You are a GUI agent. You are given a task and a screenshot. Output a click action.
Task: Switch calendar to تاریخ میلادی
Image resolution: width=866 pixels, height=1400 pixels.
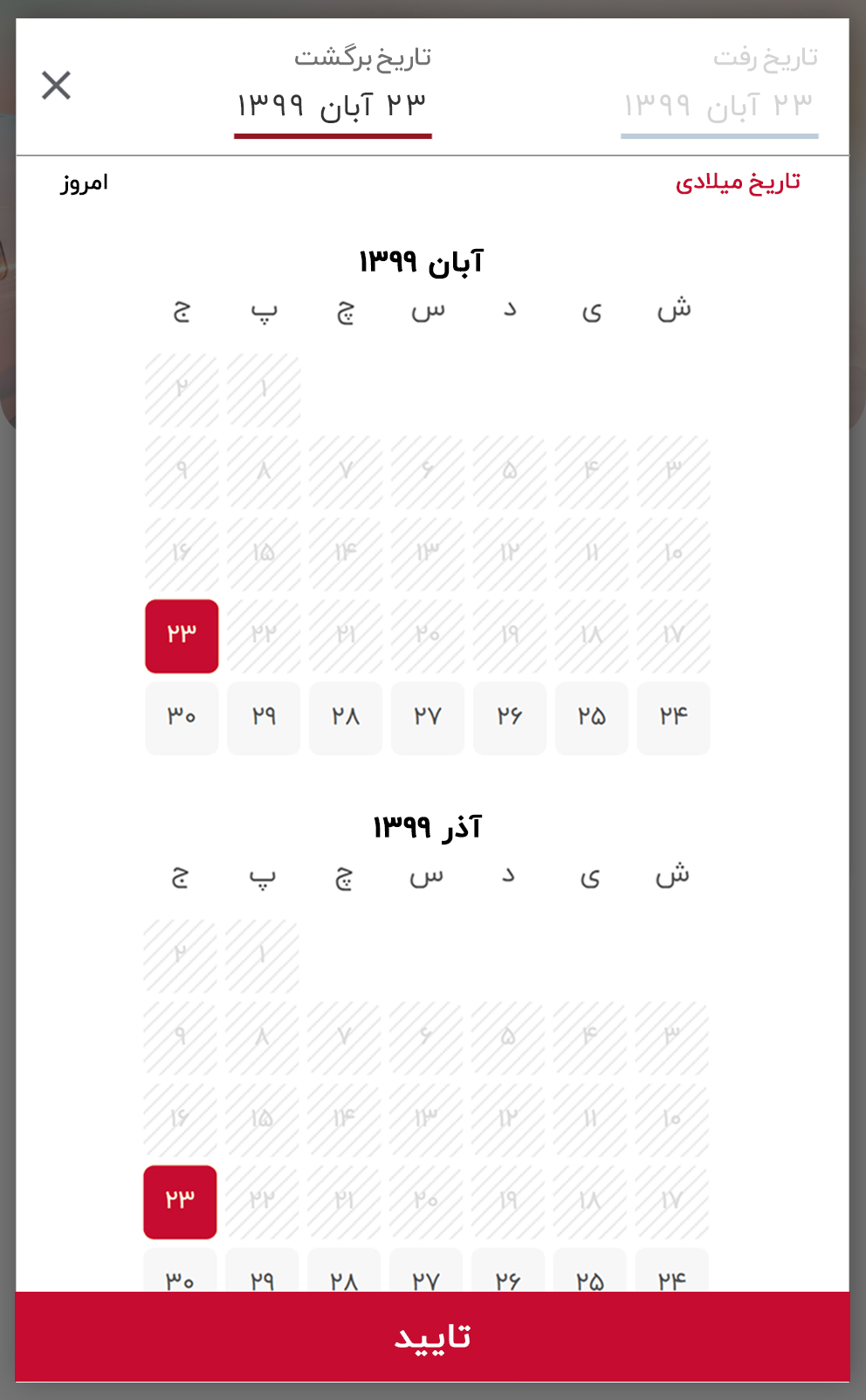(x=738, y=182)
